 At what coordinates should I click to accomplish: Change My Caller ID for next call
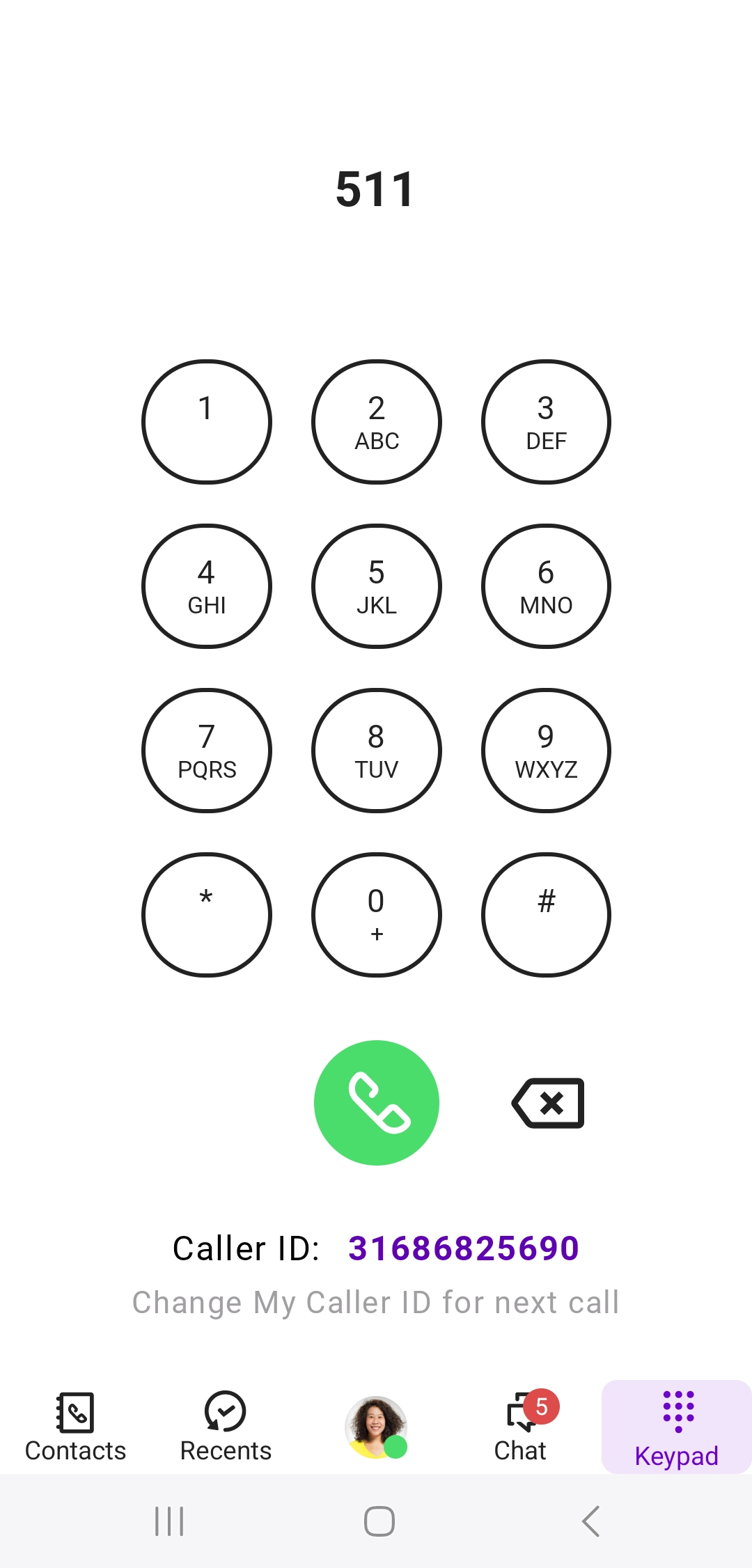pyautogui.click(x=376, y=1302)
